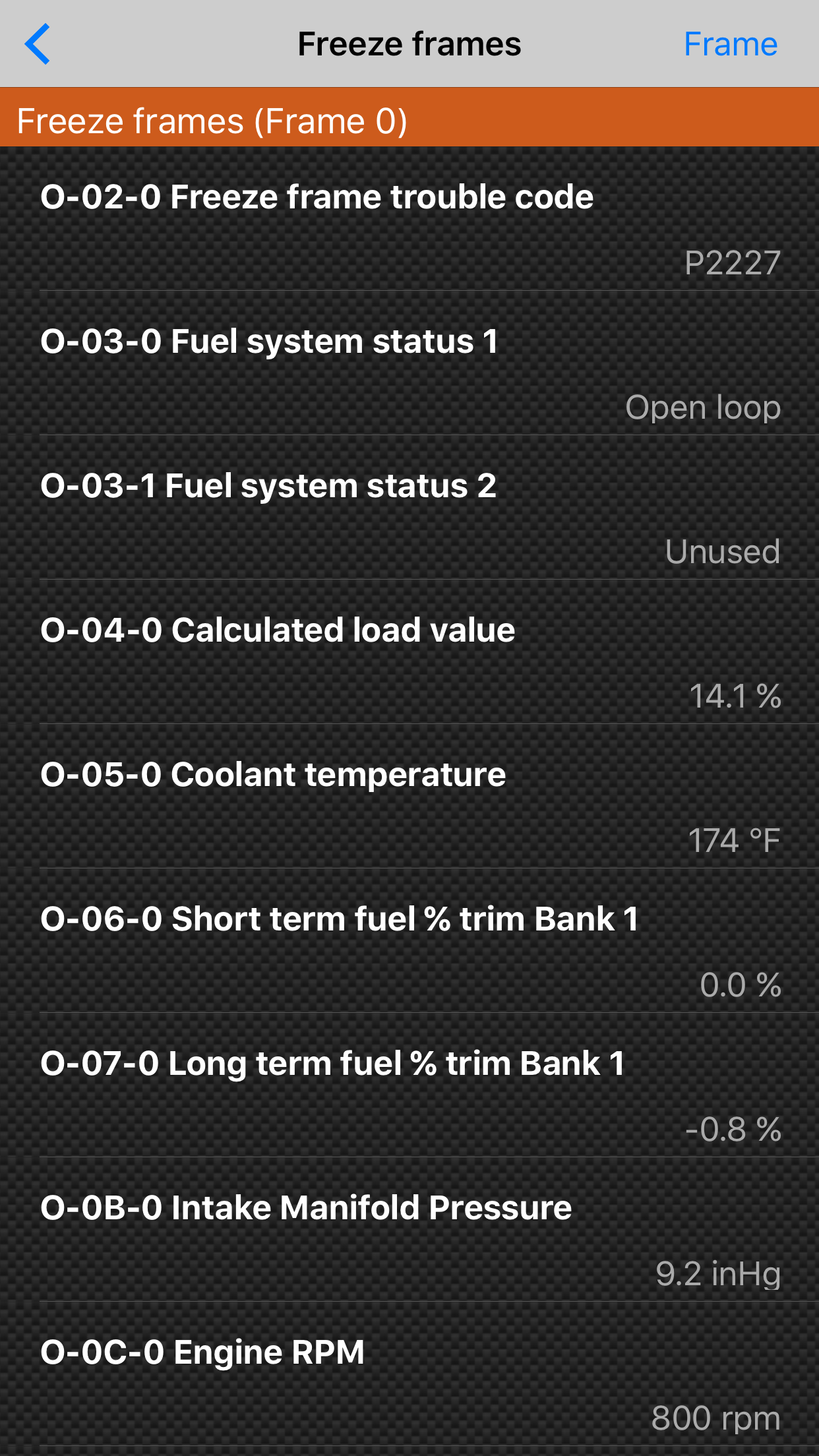
Task: Tap the Frame button in header
Action: tap(731, 44)
